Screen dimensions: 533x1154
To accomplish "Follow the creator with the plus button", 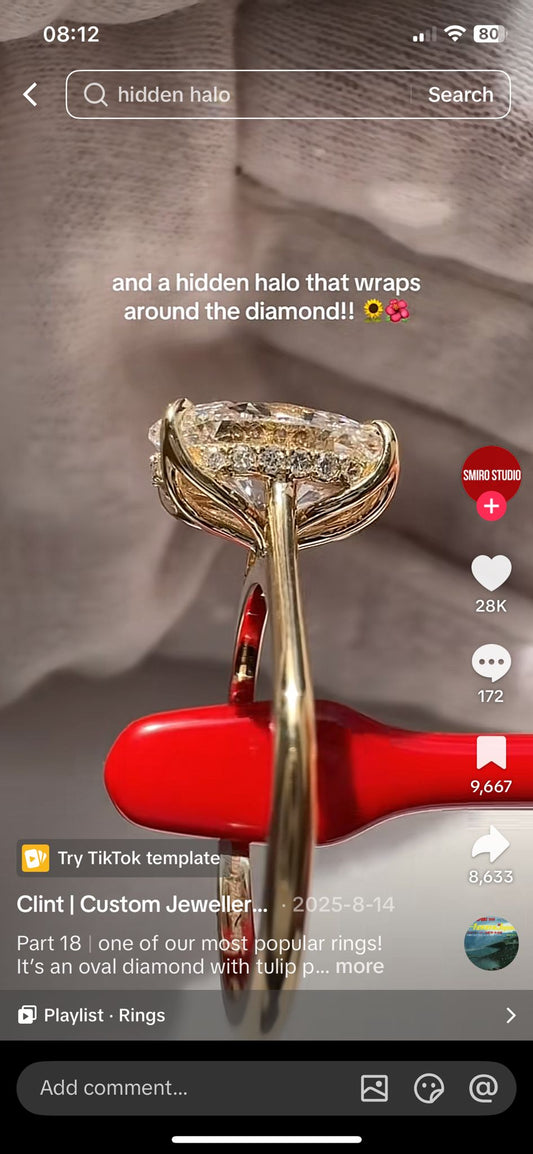I will [x=491, y=507].
